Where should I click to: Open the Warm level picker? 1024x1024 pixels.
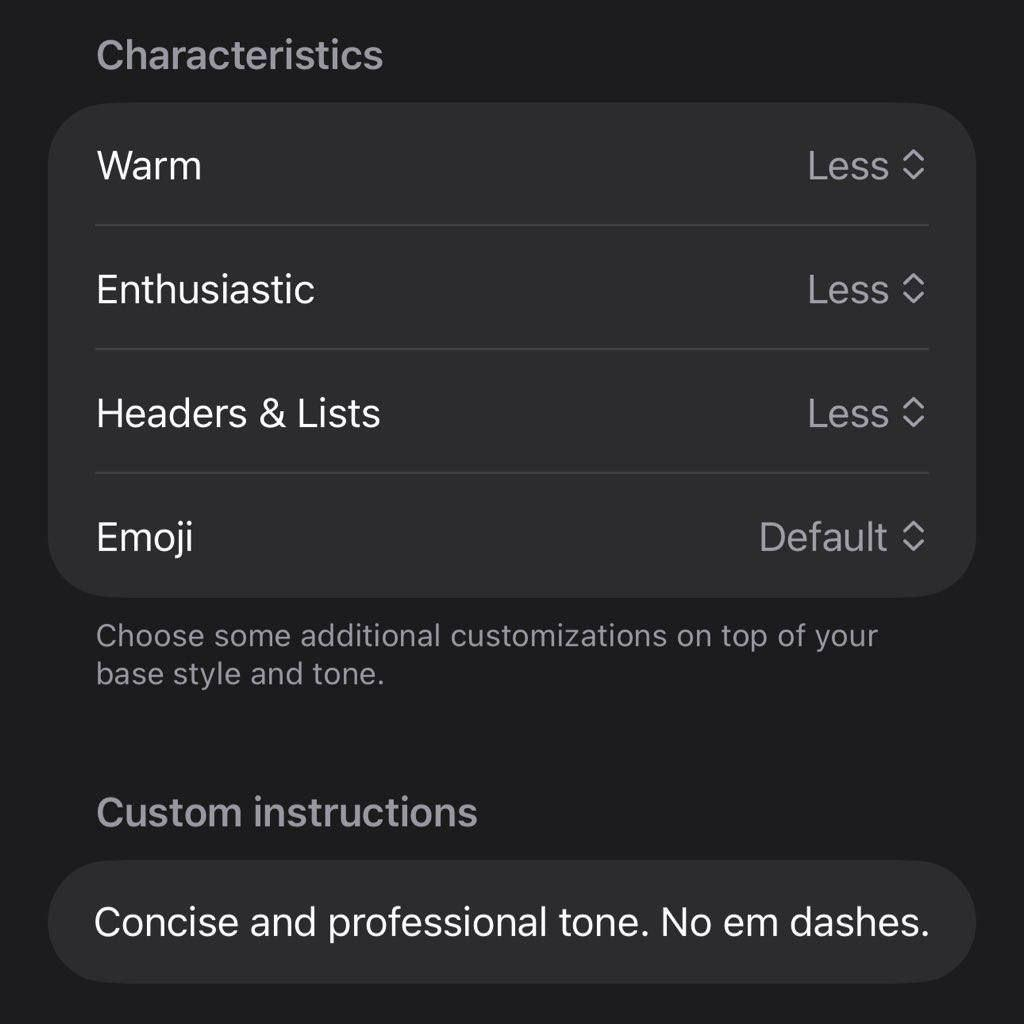(x=866, y=166)
